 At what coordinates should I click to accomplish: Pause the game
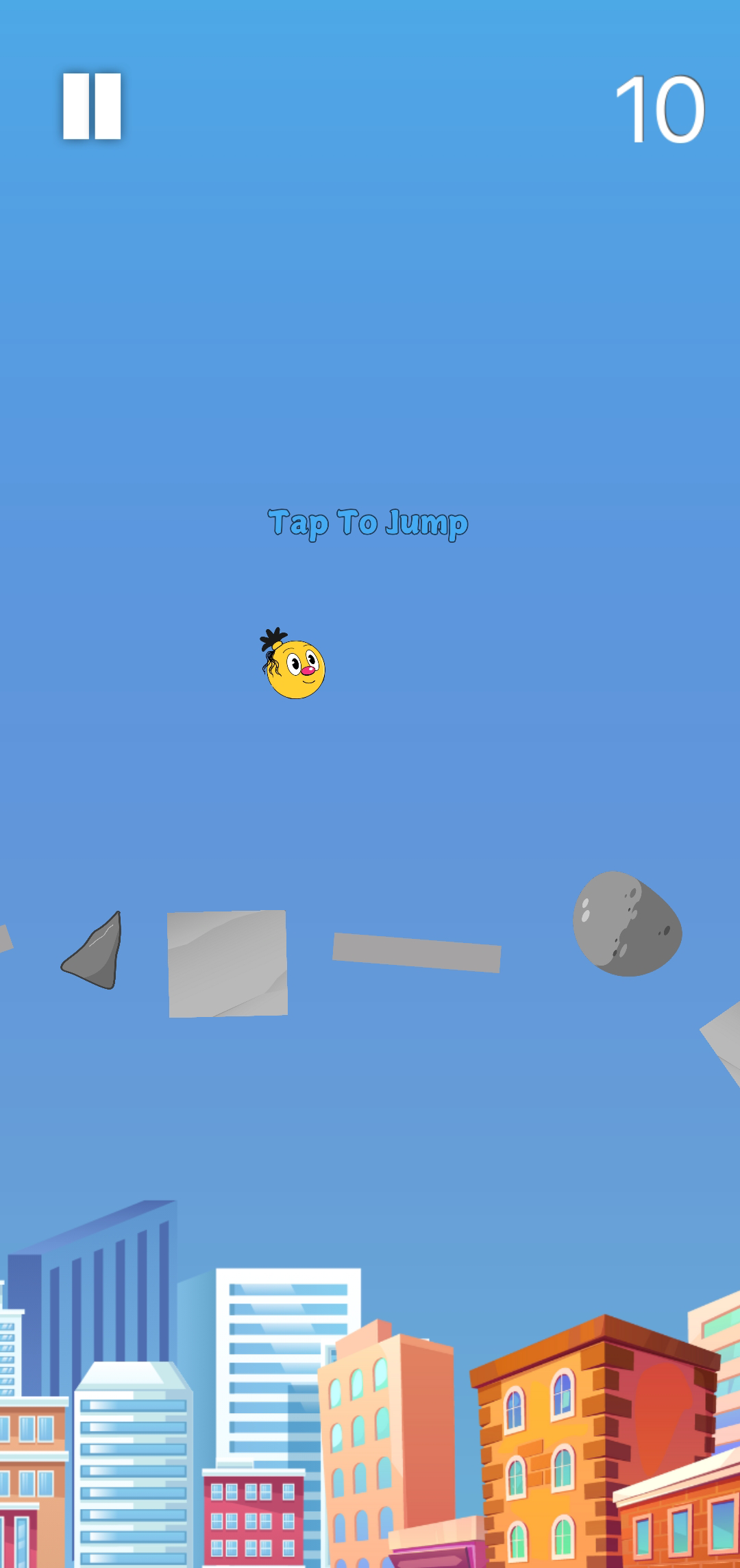[92, 106]
